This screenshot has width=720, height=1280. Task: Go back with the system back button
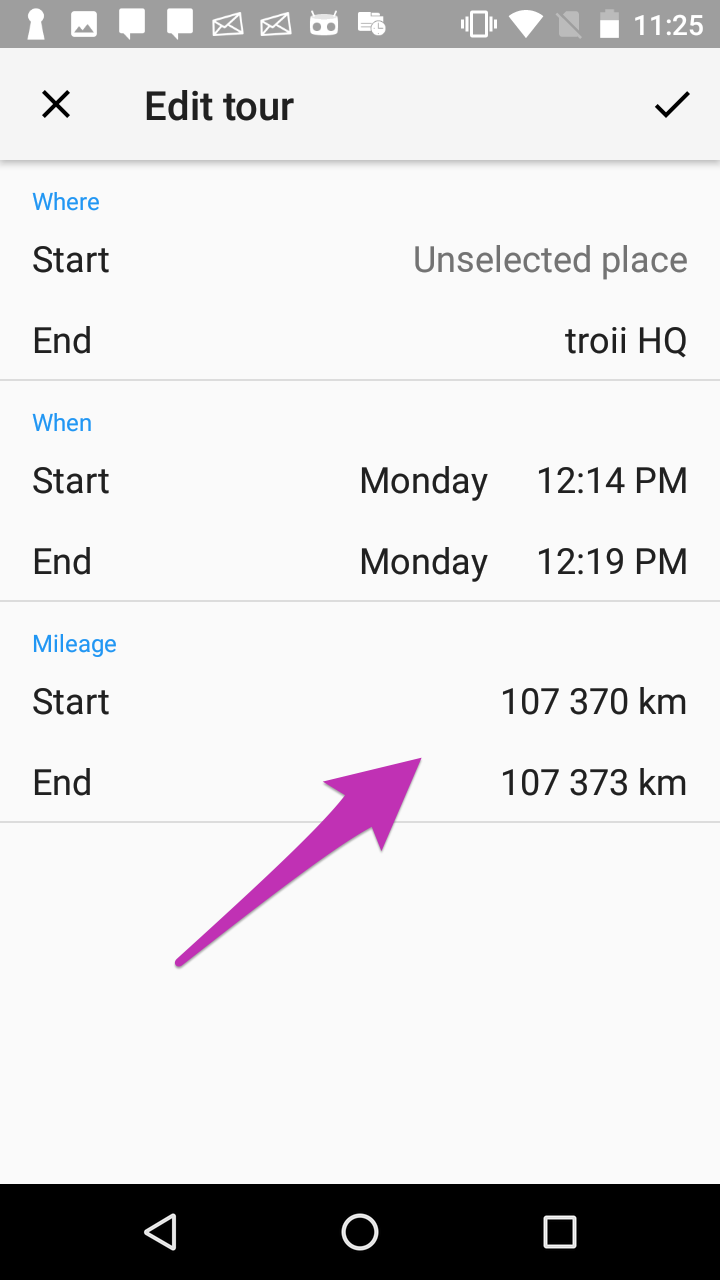(x=160, y=1232)
